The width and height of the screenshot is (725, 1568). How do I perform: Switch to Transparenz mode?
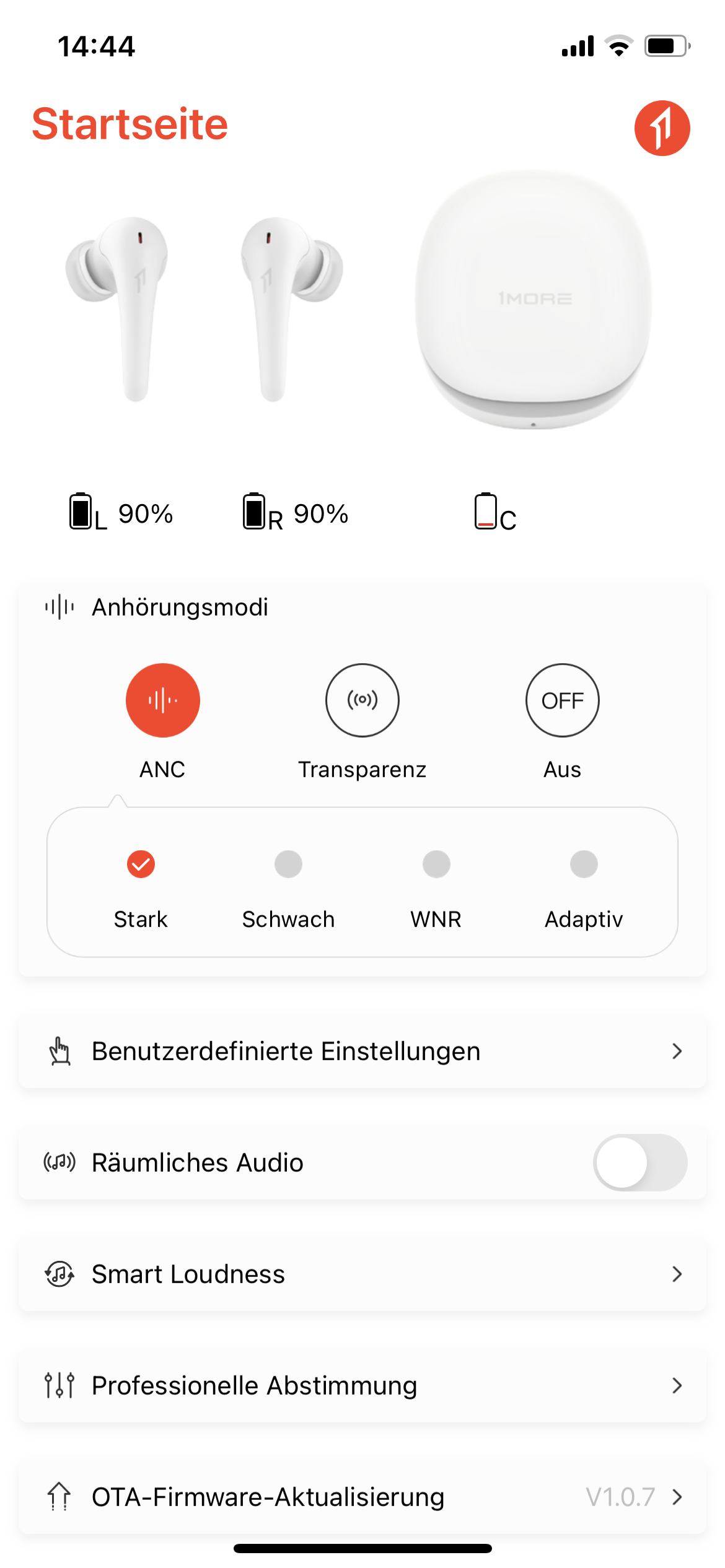tap(362, 700)
